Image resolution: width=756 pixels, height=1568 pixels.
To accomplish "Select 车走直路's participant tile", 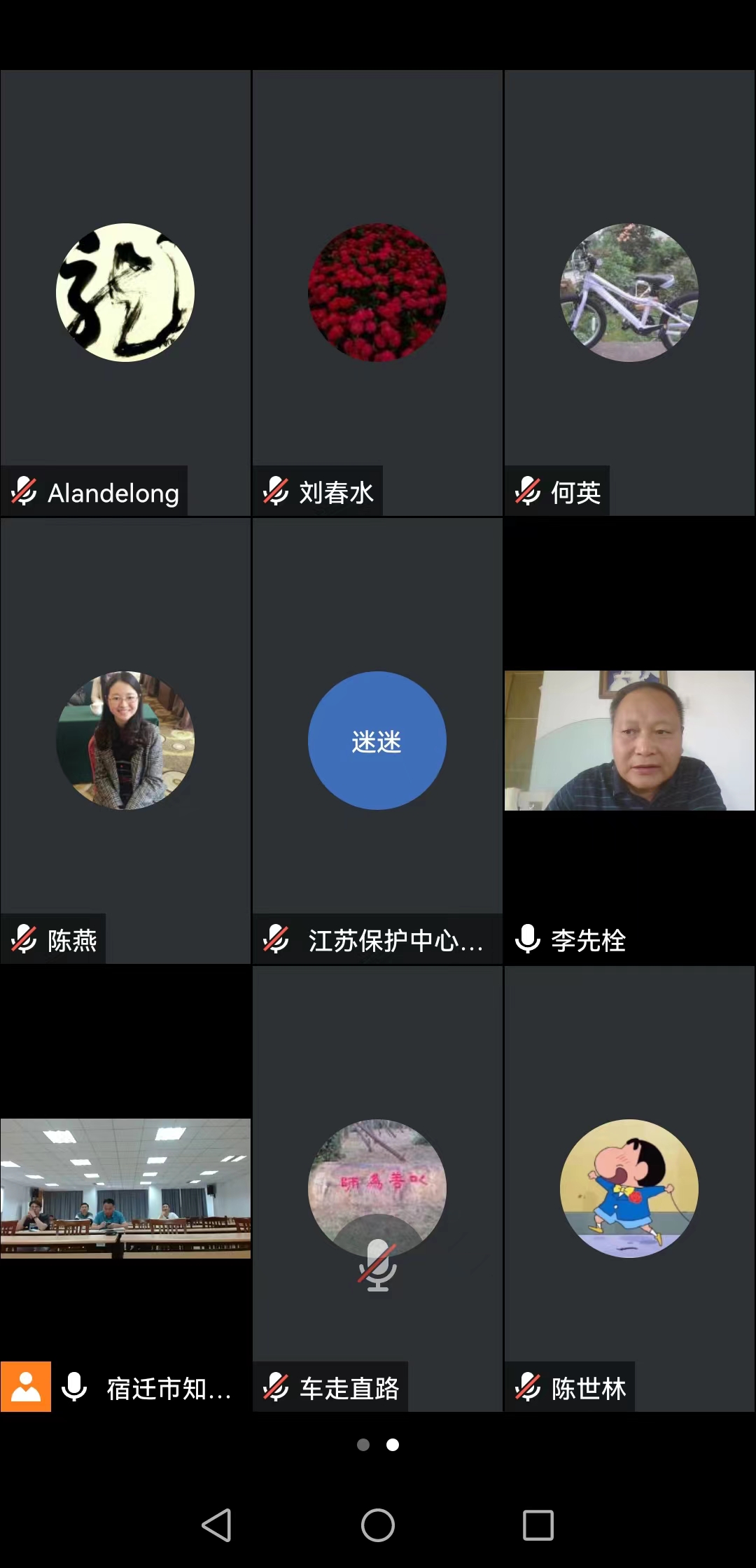I will coord(377,1189).
